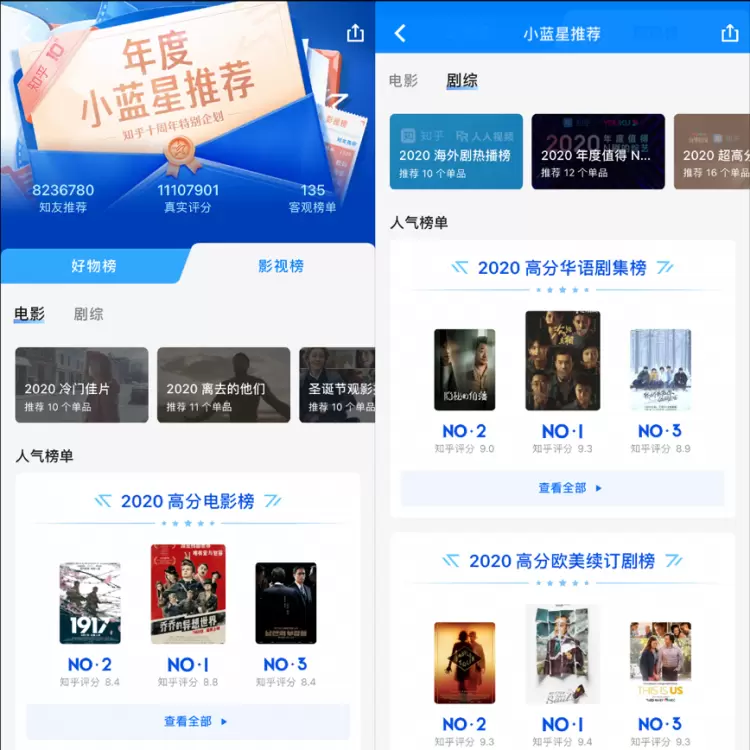
Task: Open the This Is Us poster
Action: [x=660, y=663]
